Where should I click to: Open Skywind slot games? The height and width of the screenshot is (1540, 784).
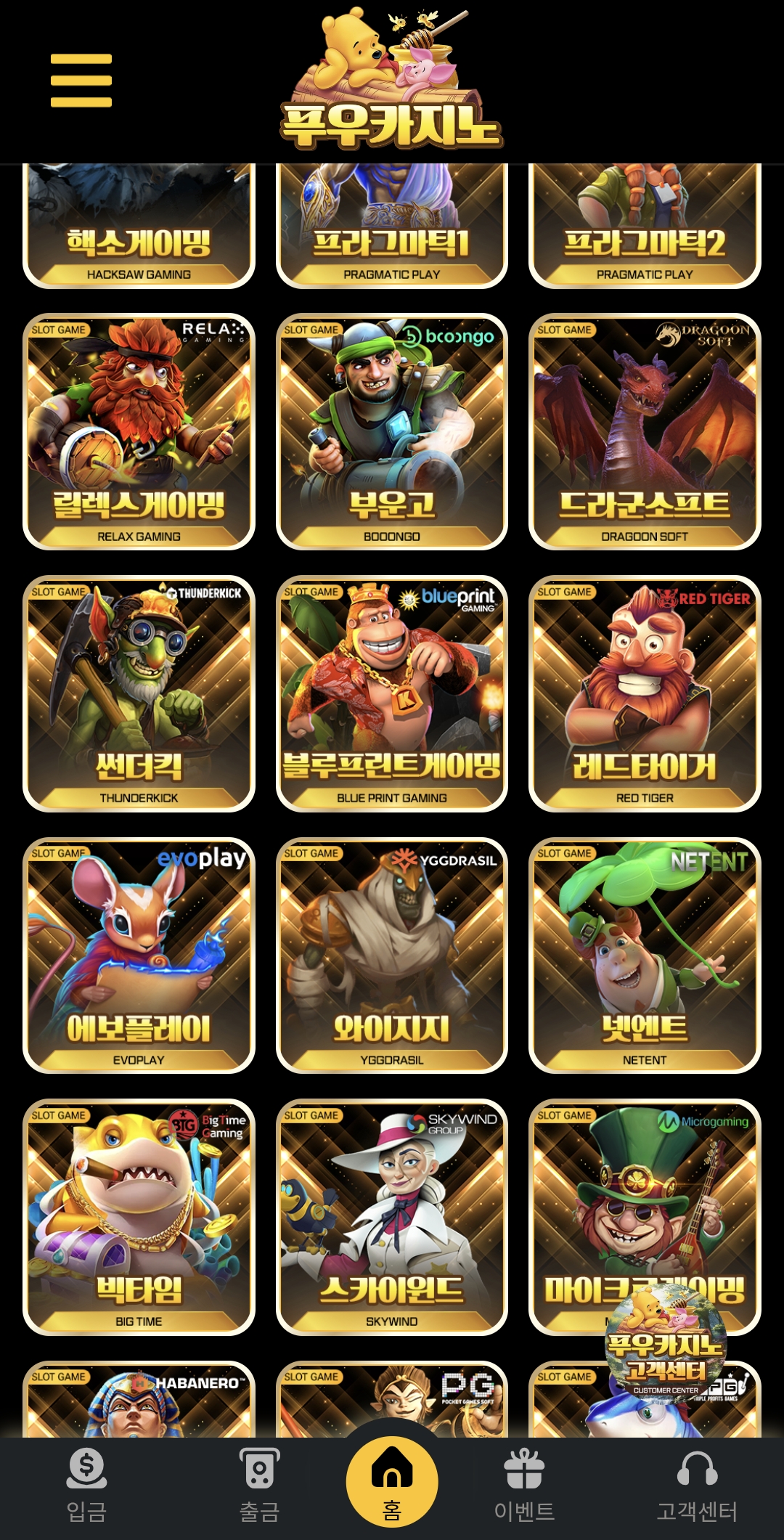[x=391, y=1216]
